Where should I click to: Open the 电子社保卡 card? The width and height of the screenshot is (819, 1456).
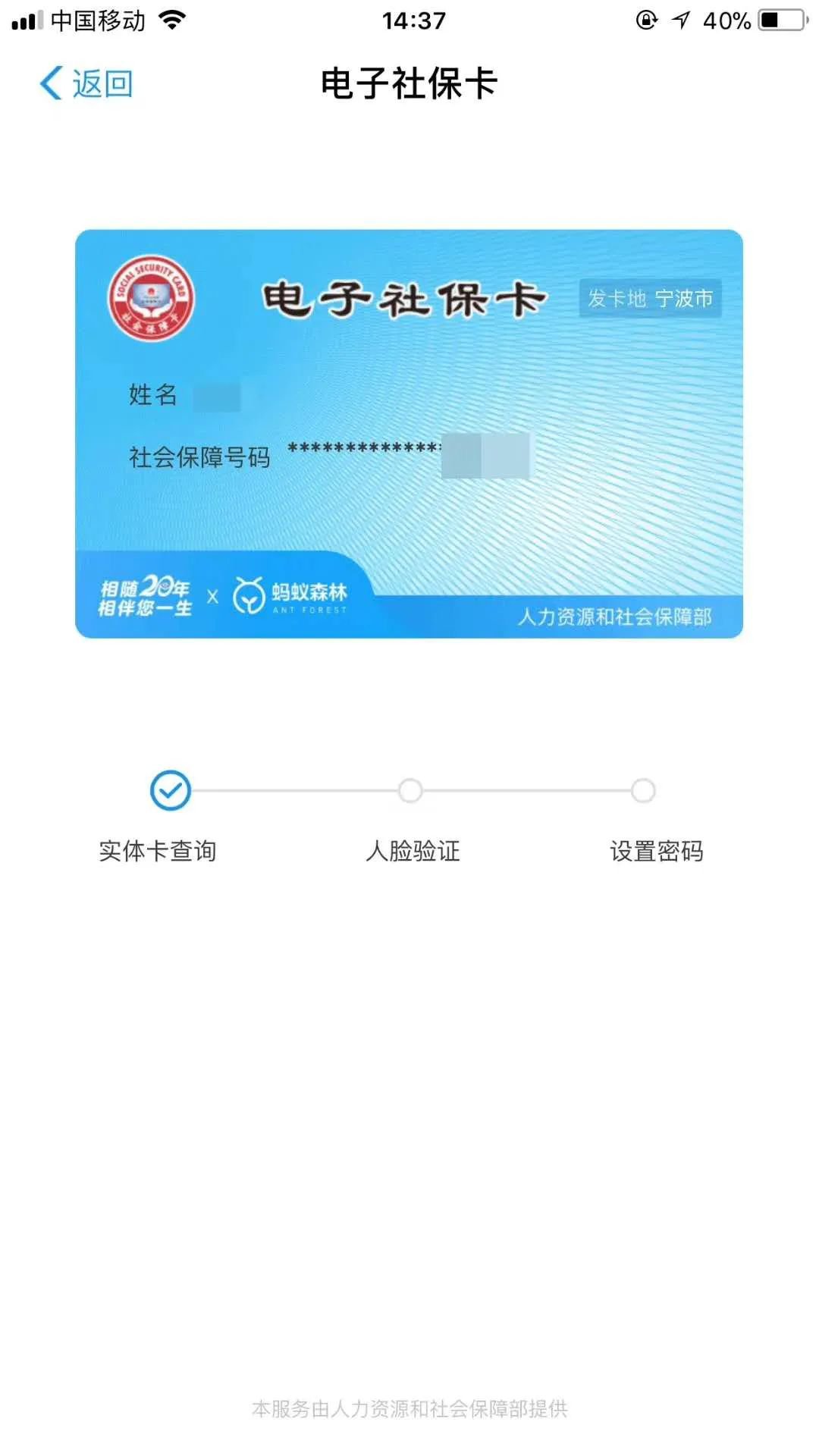409,433
